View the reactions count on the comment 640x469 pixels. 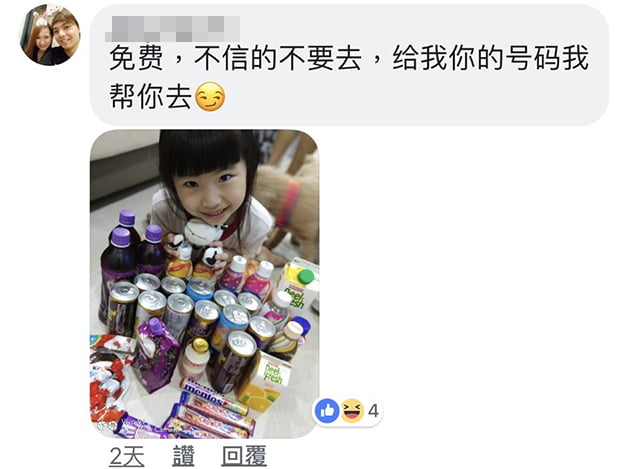tap(348, 410)
